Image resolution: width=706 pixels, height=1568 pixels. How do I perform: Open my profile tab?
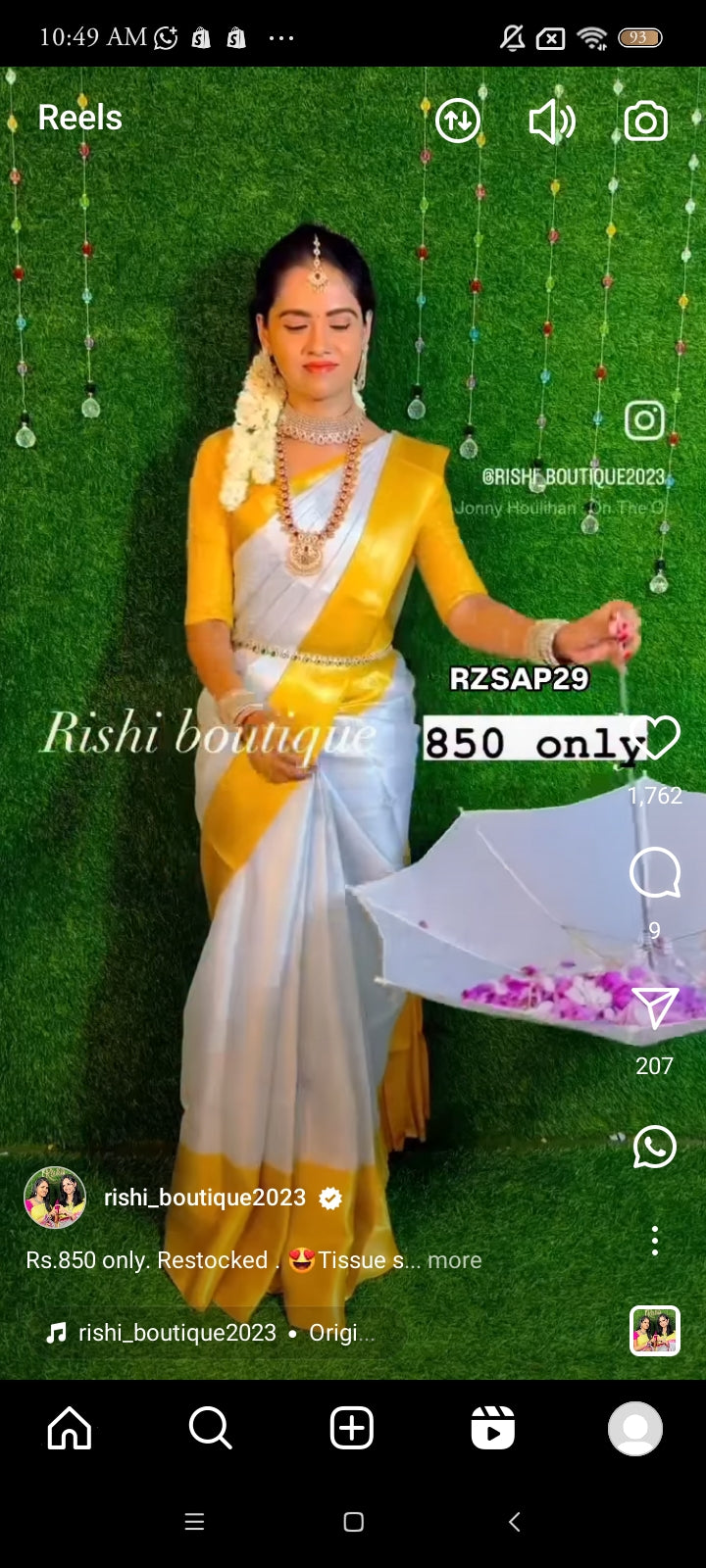coord(635,1428)
